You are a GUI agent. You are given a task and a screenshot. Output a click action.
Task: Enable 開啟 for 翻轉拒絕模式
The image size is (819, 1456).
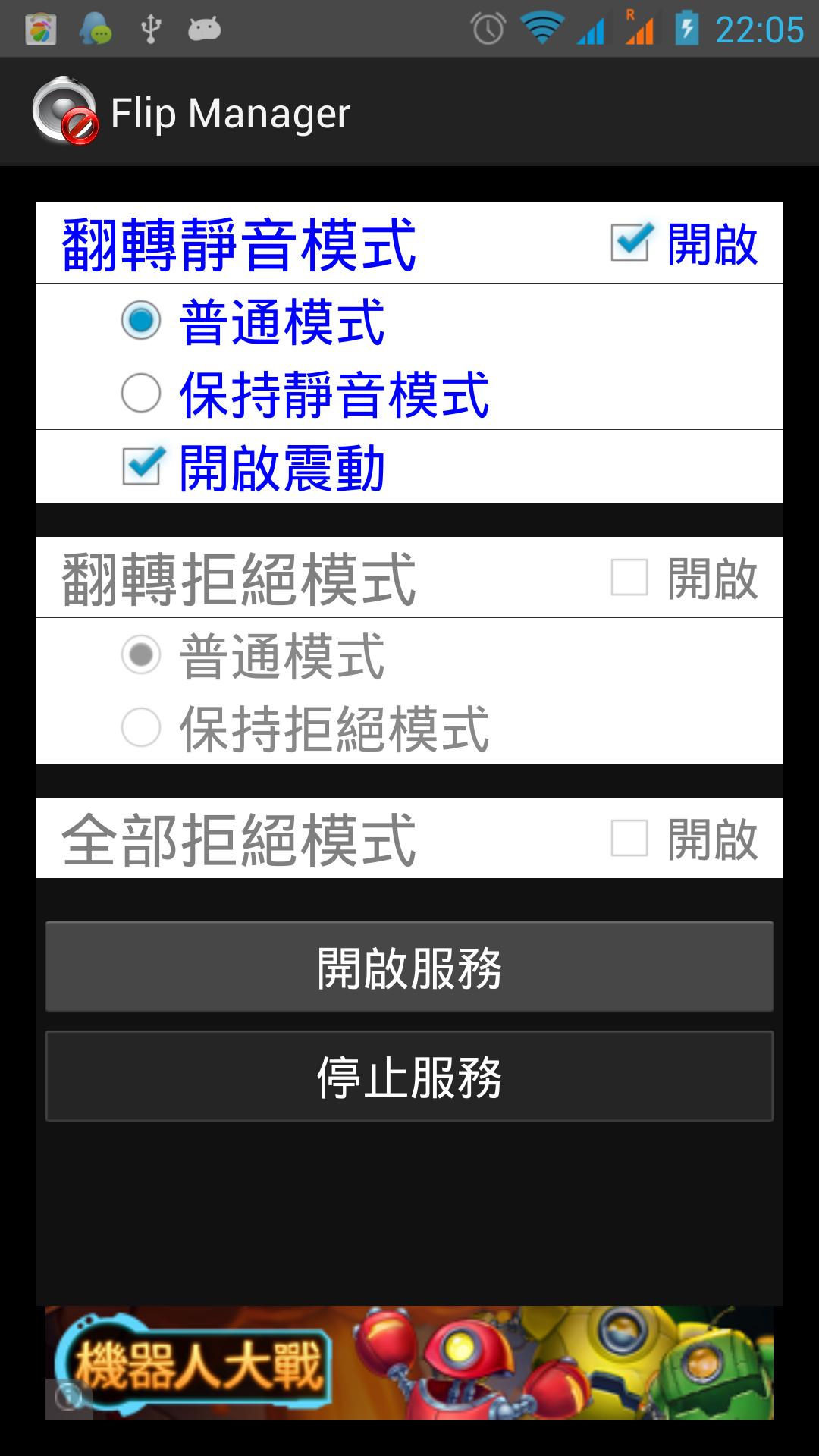[x=629, y=578]
